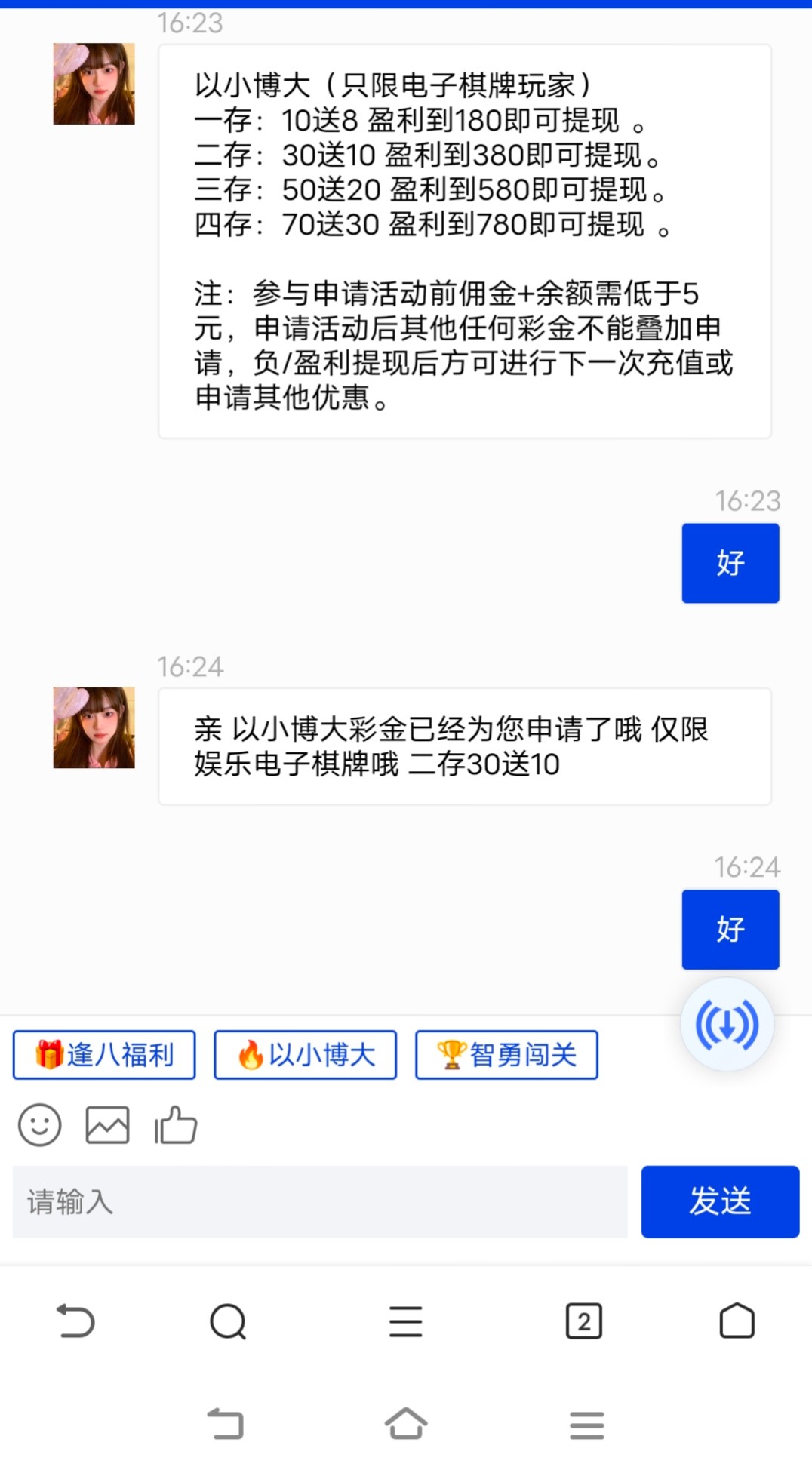Choose the 智勇闯关 quick reply chip
This screenshot has width=812, height=1473.
506,1054
